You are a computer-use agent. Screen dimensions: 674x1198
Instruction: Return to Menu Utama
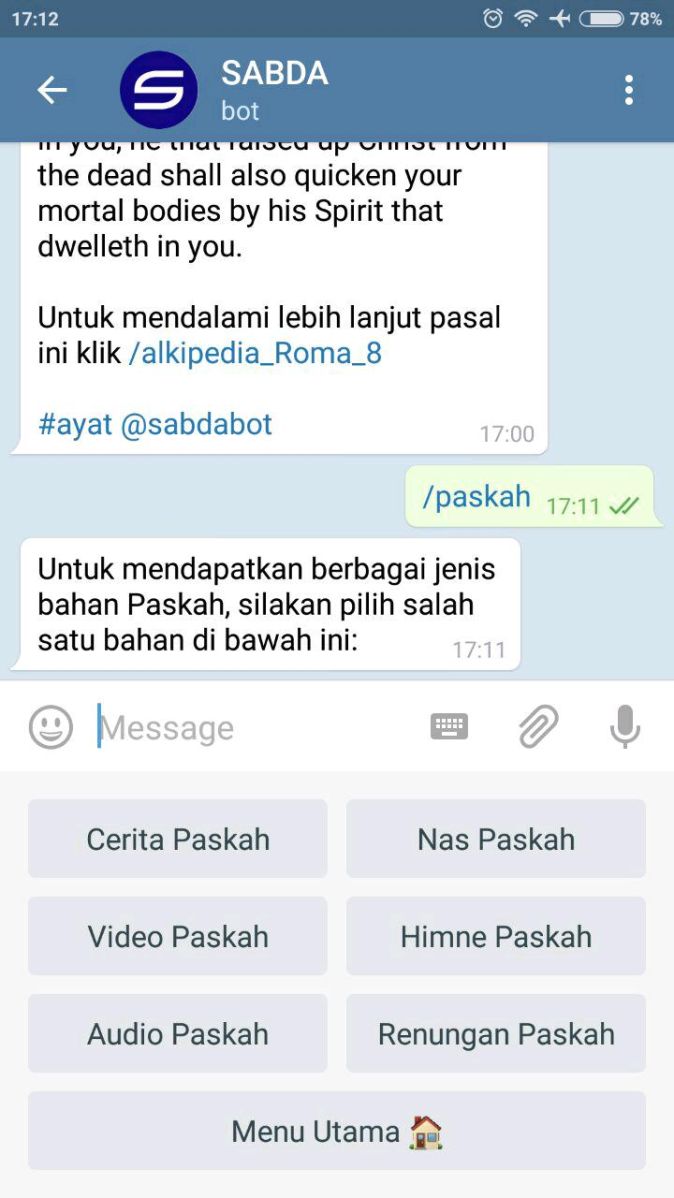click(337, 1131)
